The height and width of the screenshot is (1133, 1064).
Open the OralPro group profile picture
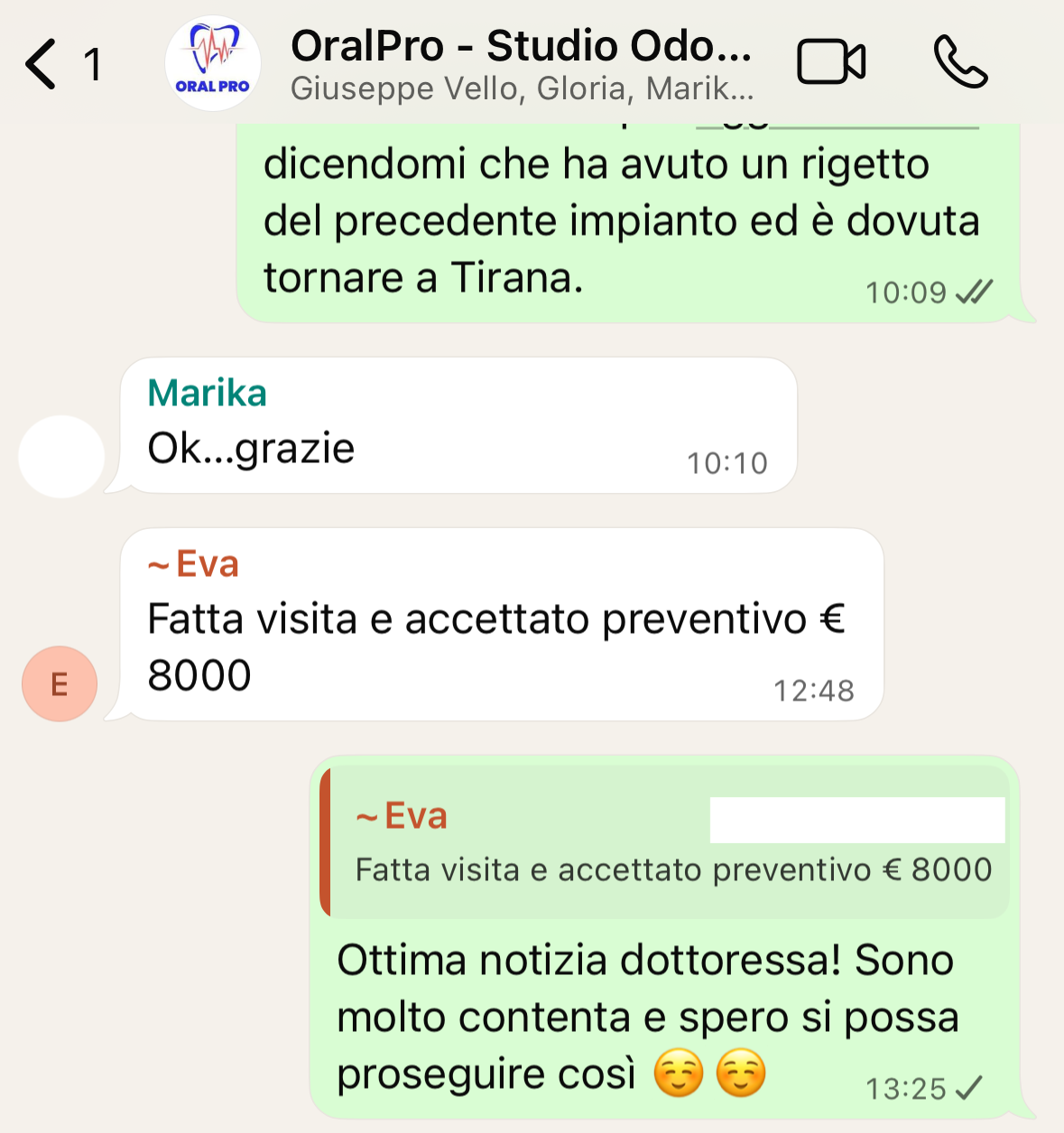tap(213, 64)
